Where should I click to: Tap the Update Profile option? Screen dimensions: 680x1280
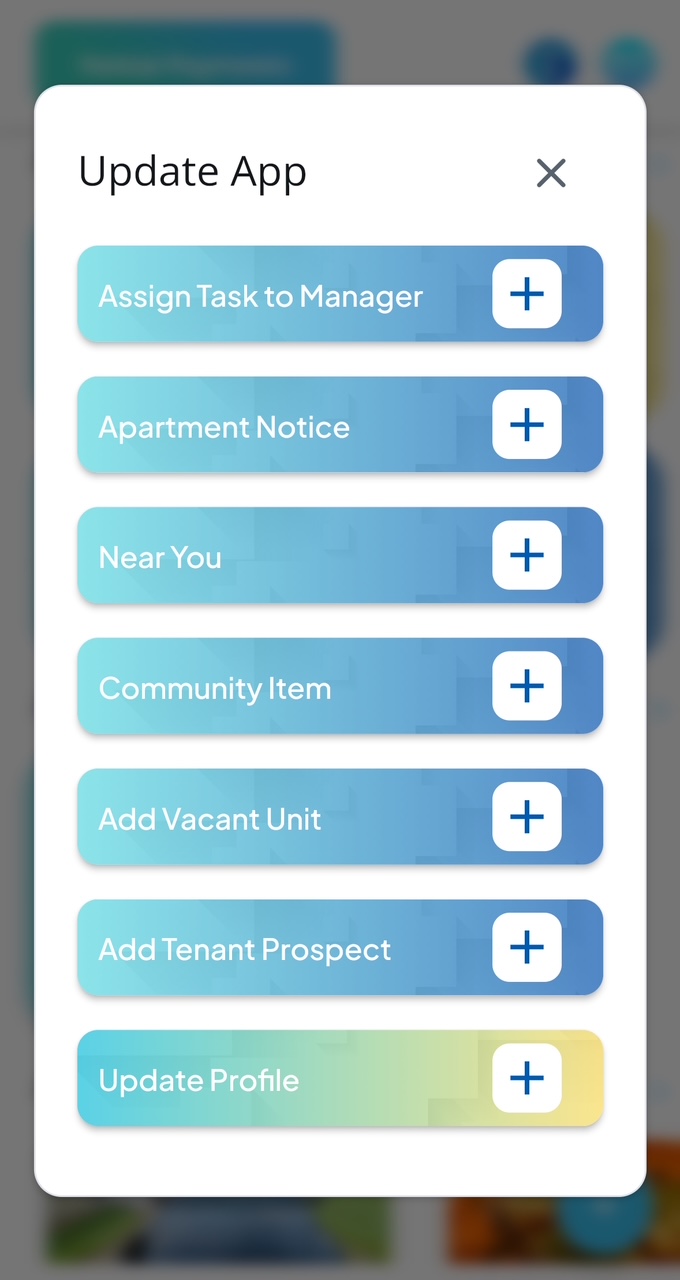pyautogui.click(x=527, y=1078)
